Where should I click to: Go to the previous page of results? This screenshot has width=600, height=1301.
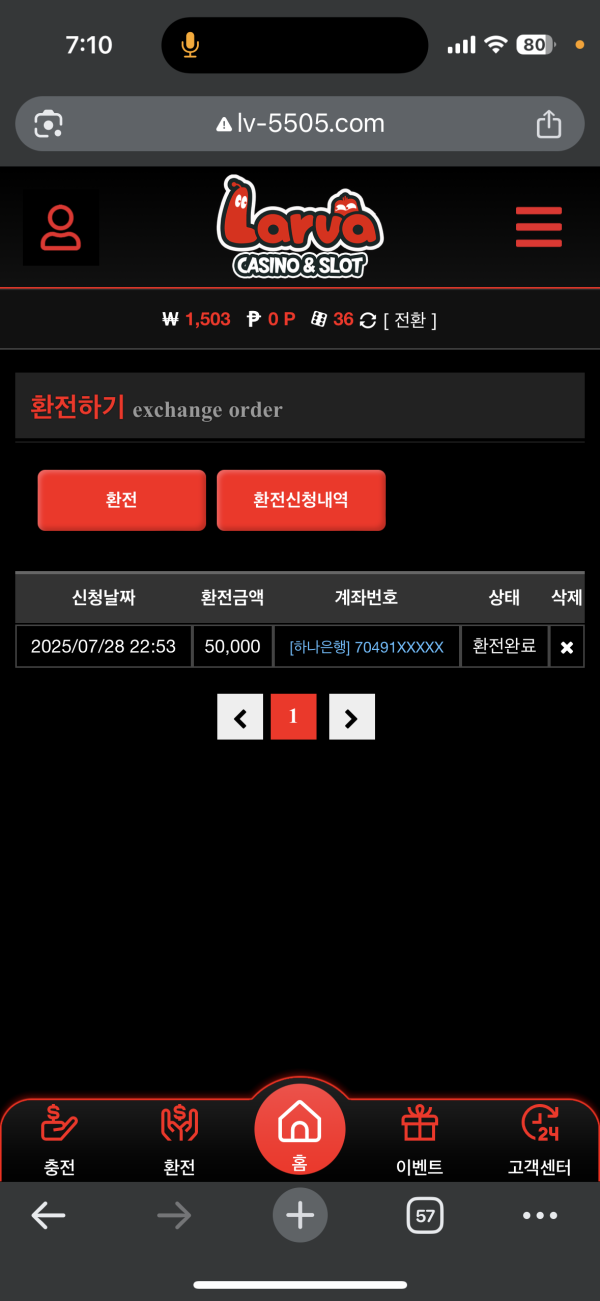click(240, 717)
